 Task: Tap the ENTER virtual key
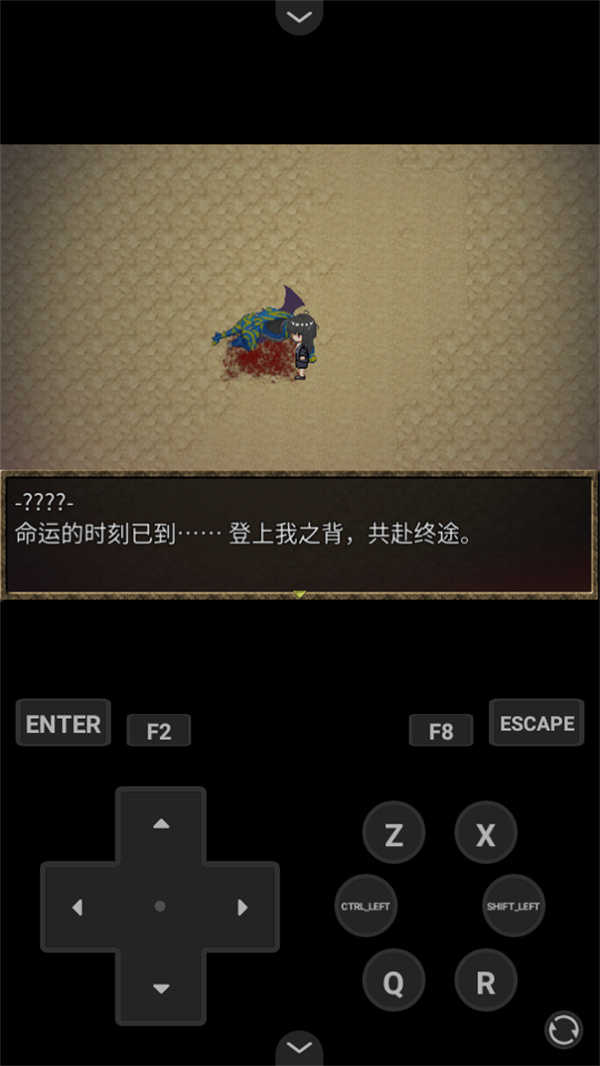click(x=63, y=723)
